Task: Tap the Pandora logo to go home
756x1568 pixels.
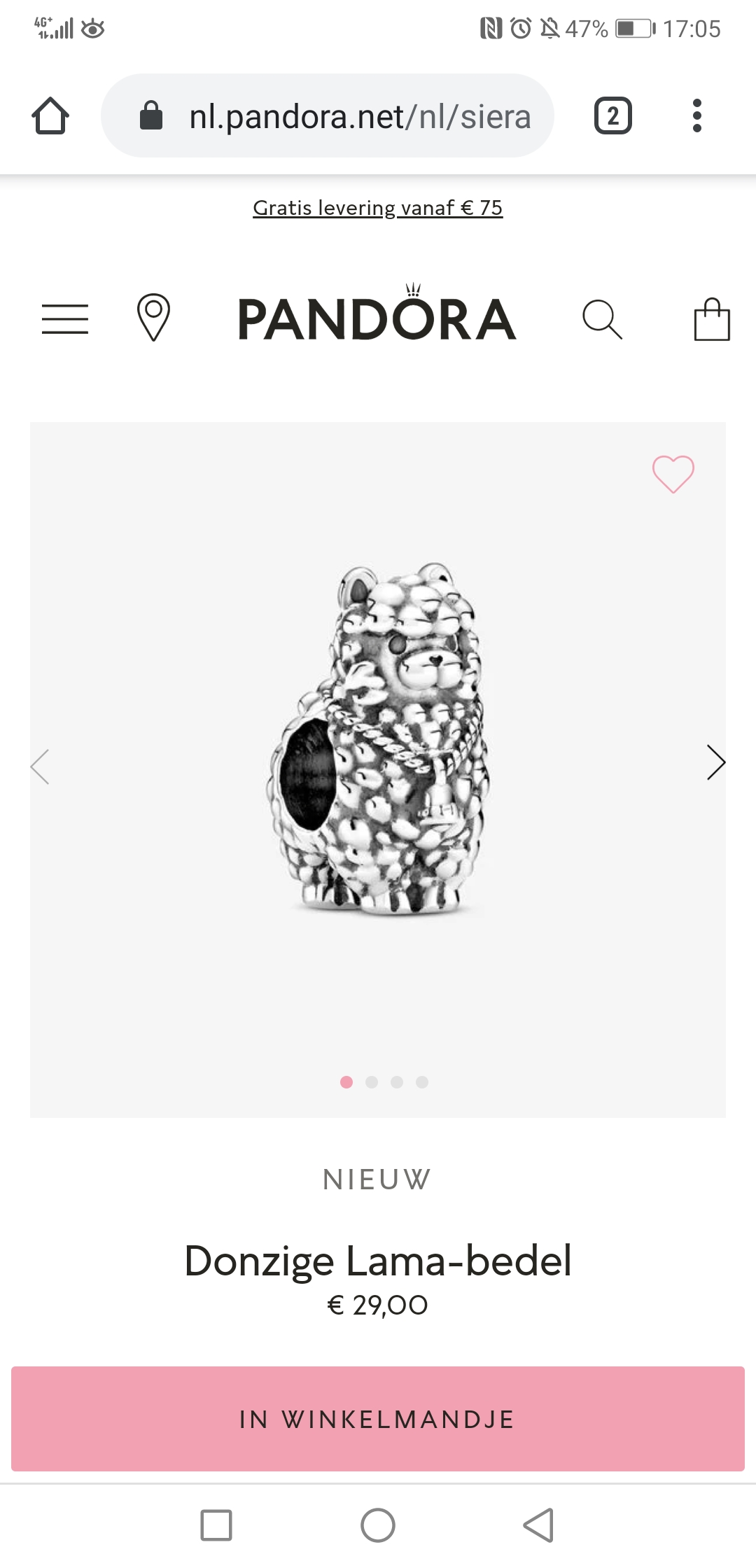Action: pyautogui.click(x=377, y=315)
